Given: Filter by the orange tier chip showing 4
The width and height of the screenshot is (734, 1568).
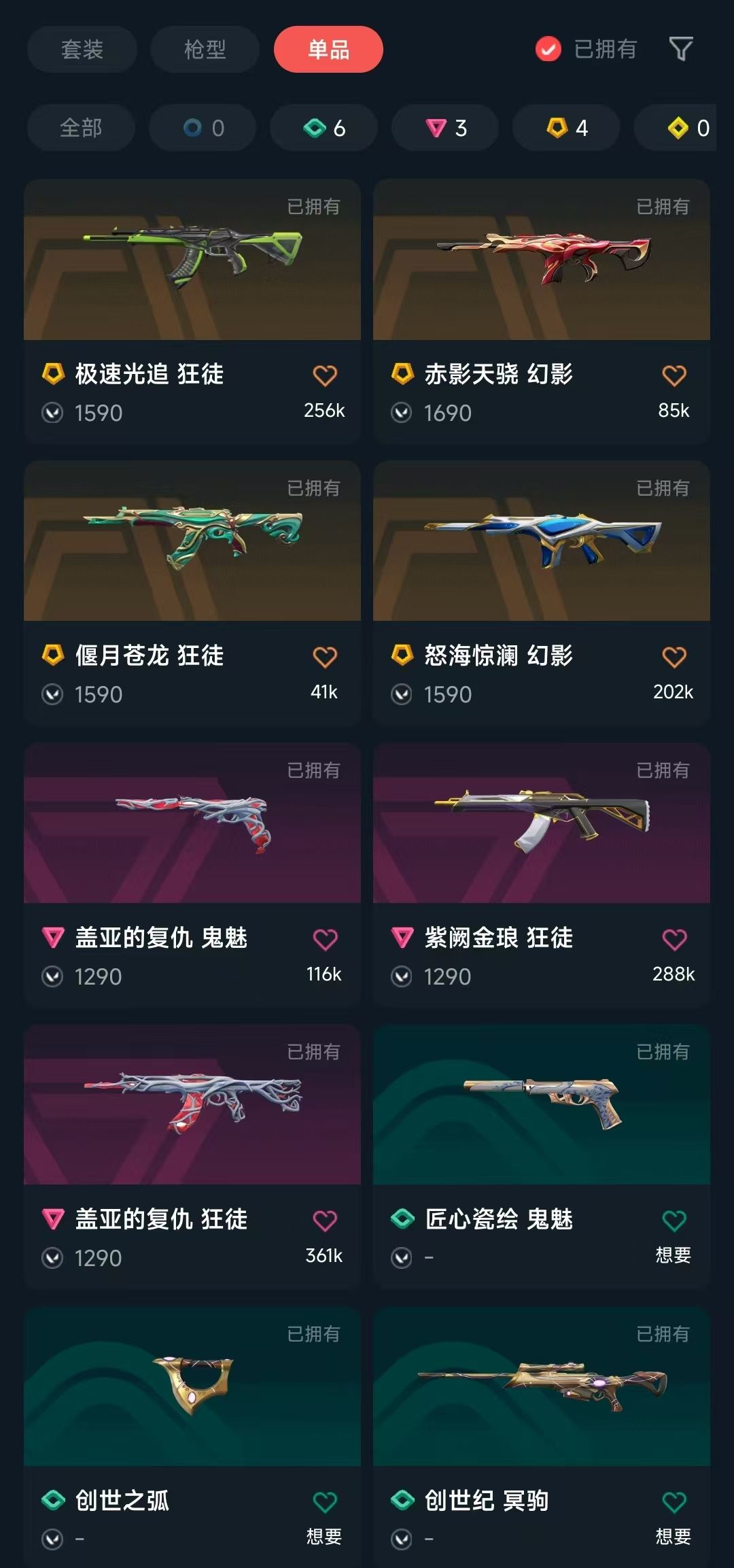Looking at the screenshot, I should click(x=566, y=128).
